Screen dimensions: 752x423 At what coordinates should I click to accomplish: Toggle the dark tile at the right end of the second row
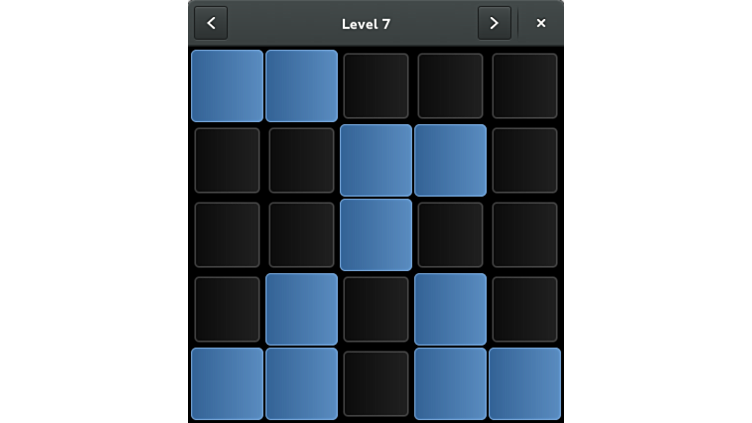click(524, 160)
